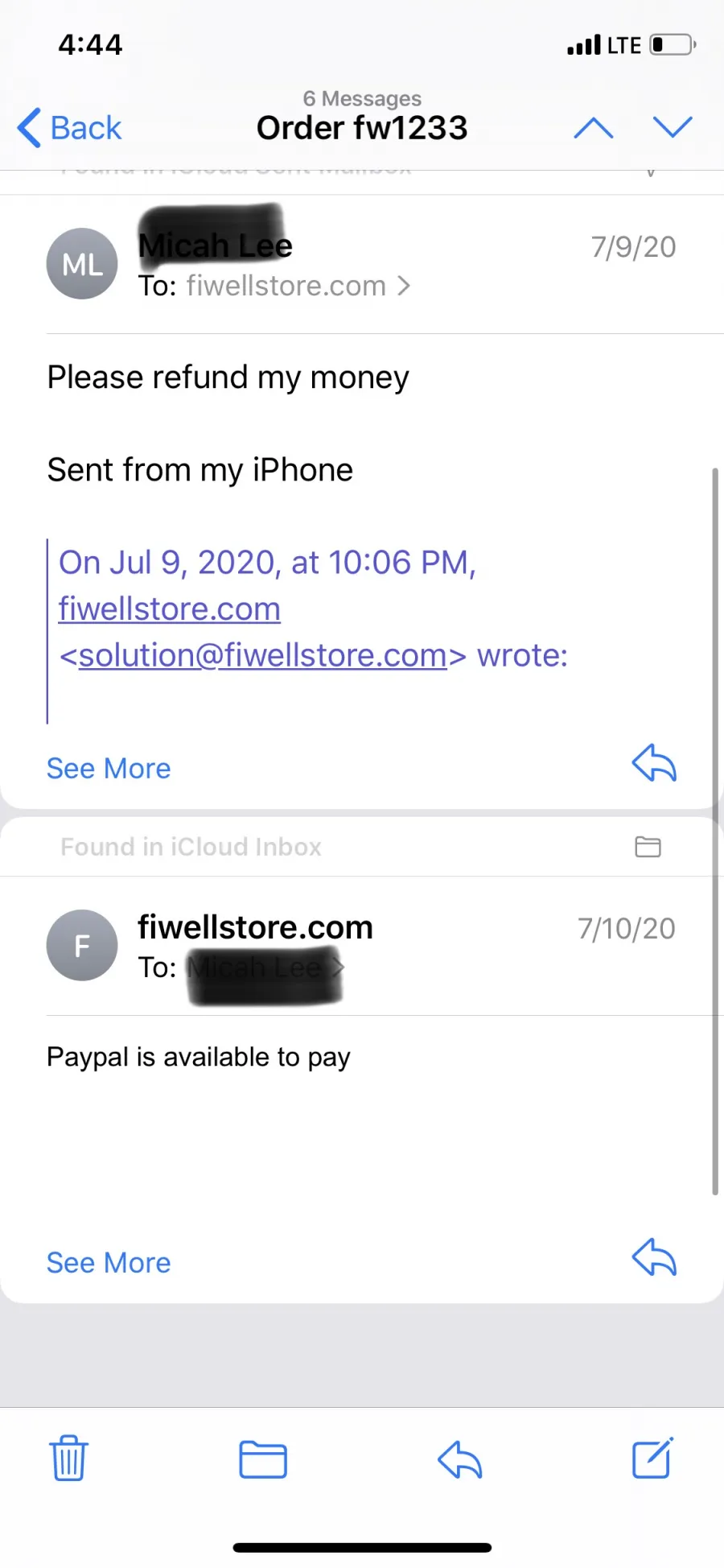The height and width of the screenshot is (1568, 724).
Task: Open the F avatar for fiwellstore.com
Action: [x=82, y=945]
